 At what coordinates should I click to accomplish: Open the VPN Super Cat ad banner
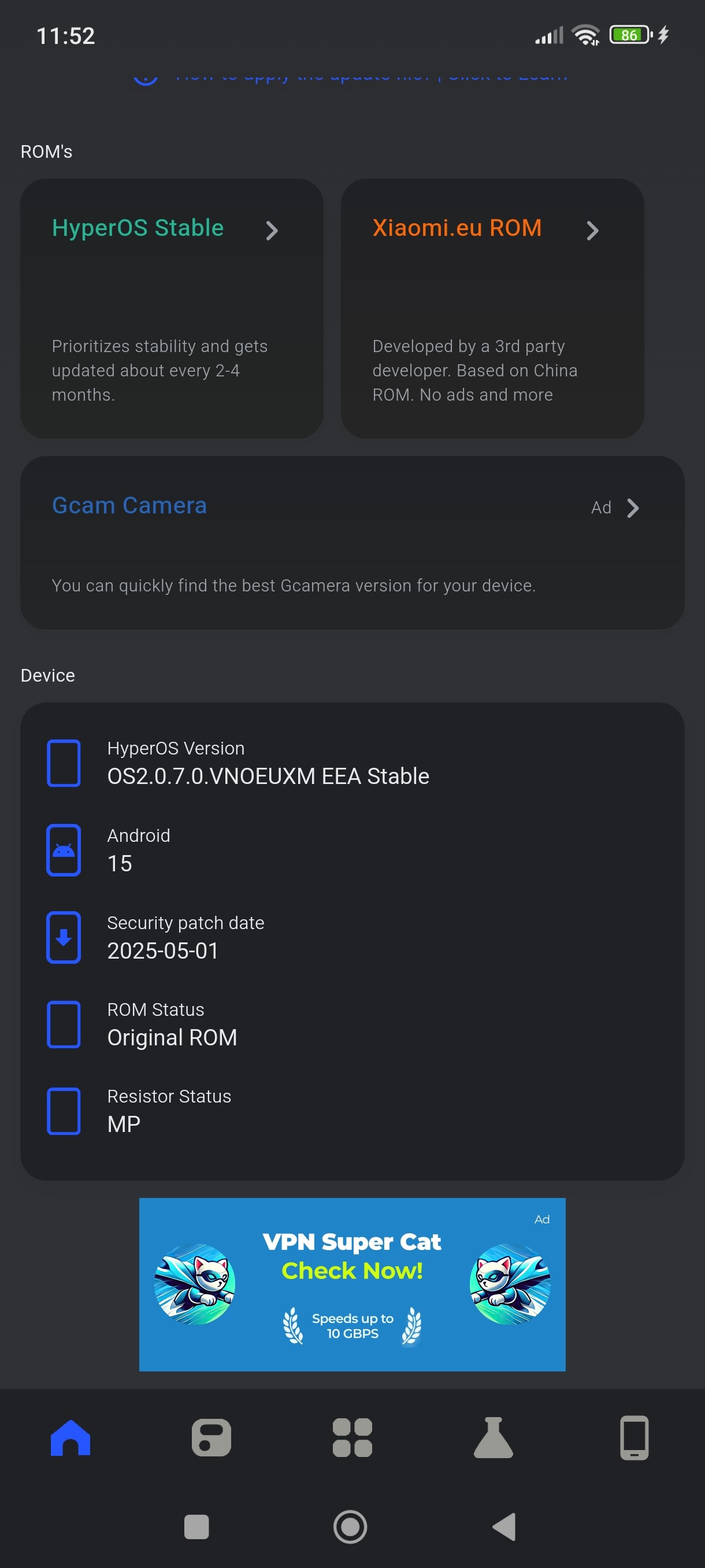351,1284
